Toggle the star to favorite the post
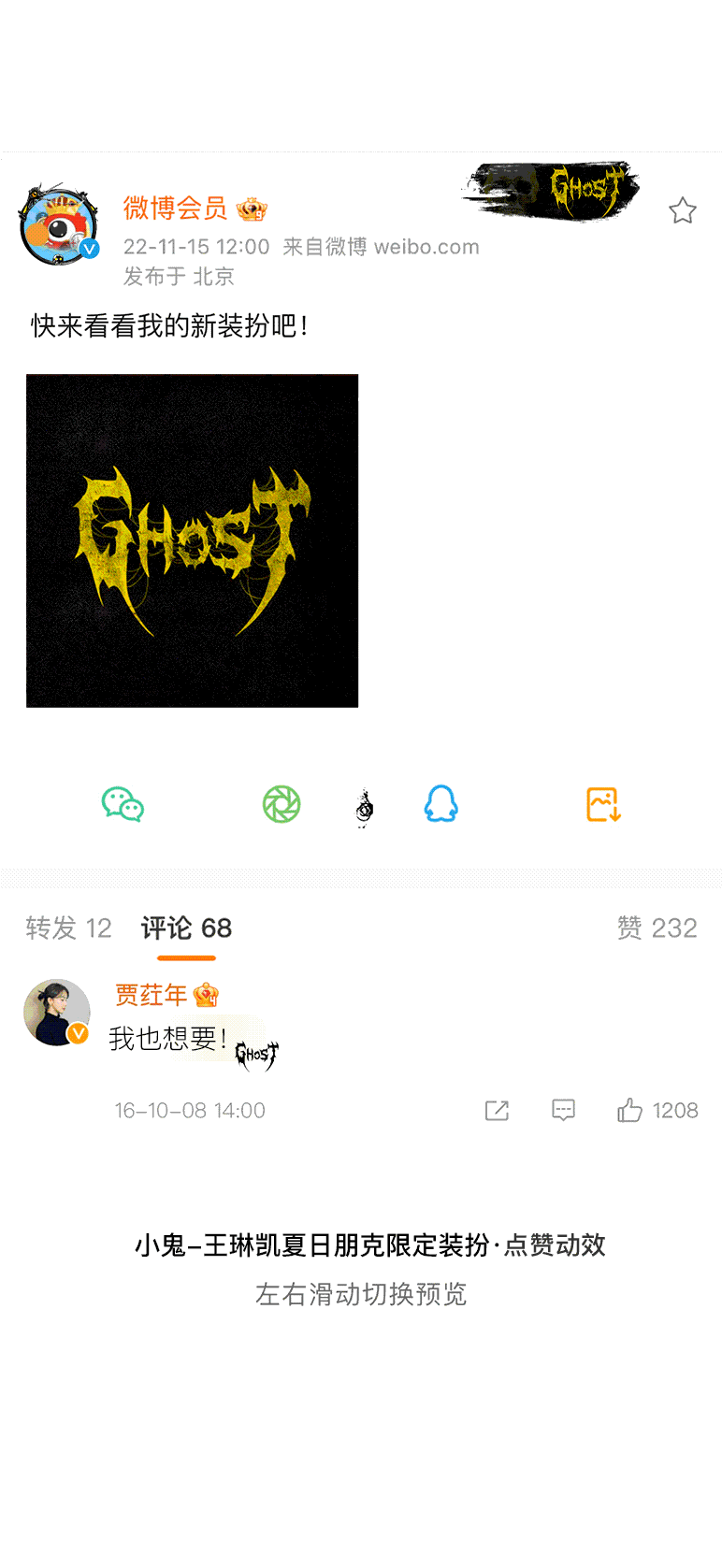This screenshot has height=1568, width=722. pyautogui.click(x=683, y=211)
